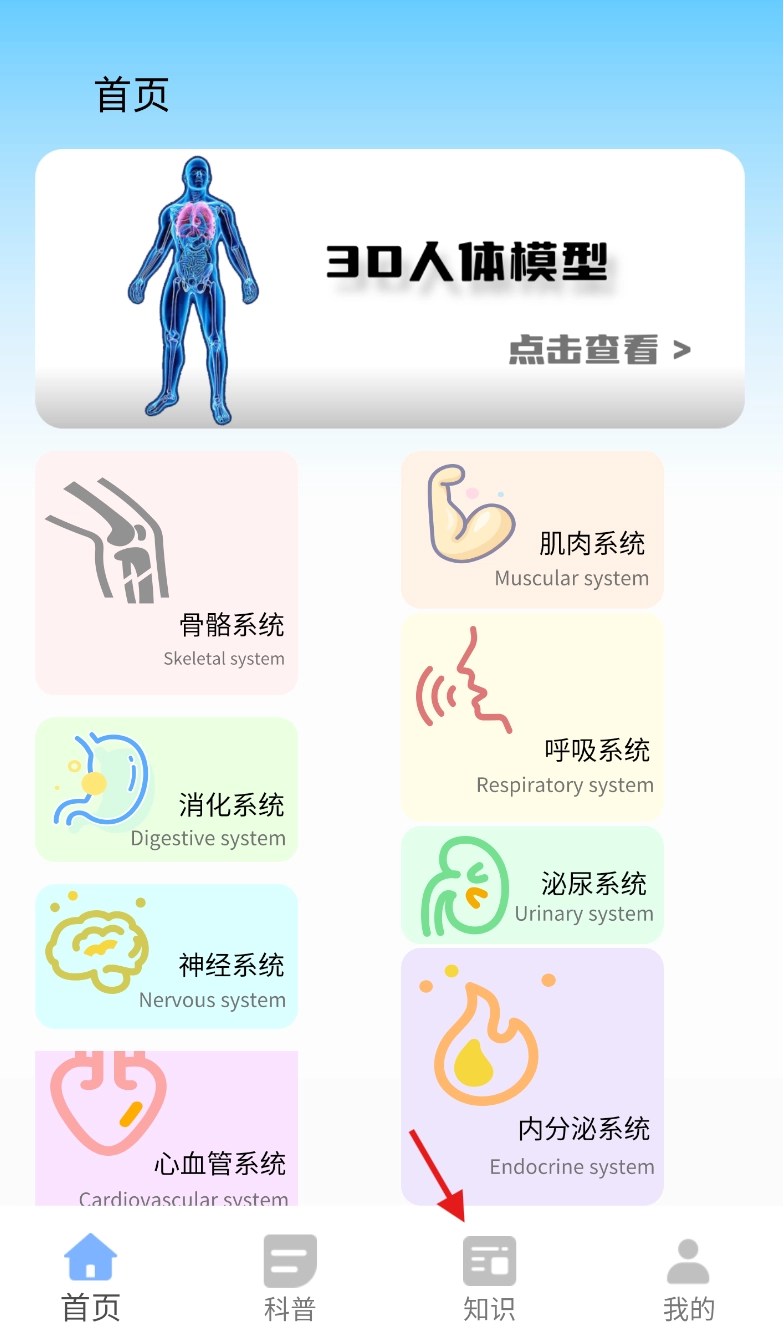Tap the 泌尿系统 Urinary system card
Image resolution: width=783 pixels, height=1339 pixels.
(532, 885)
